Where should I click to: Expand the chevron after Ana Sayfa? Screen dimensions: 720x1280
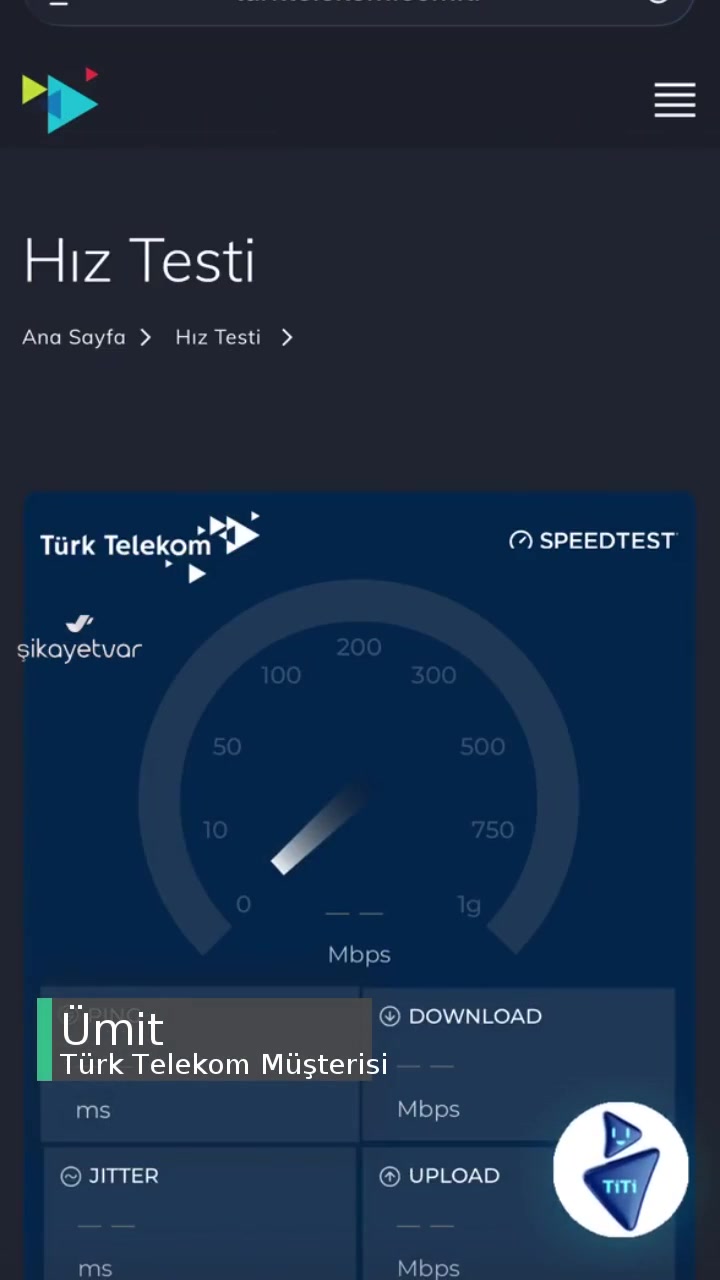(x=146, y=337)
